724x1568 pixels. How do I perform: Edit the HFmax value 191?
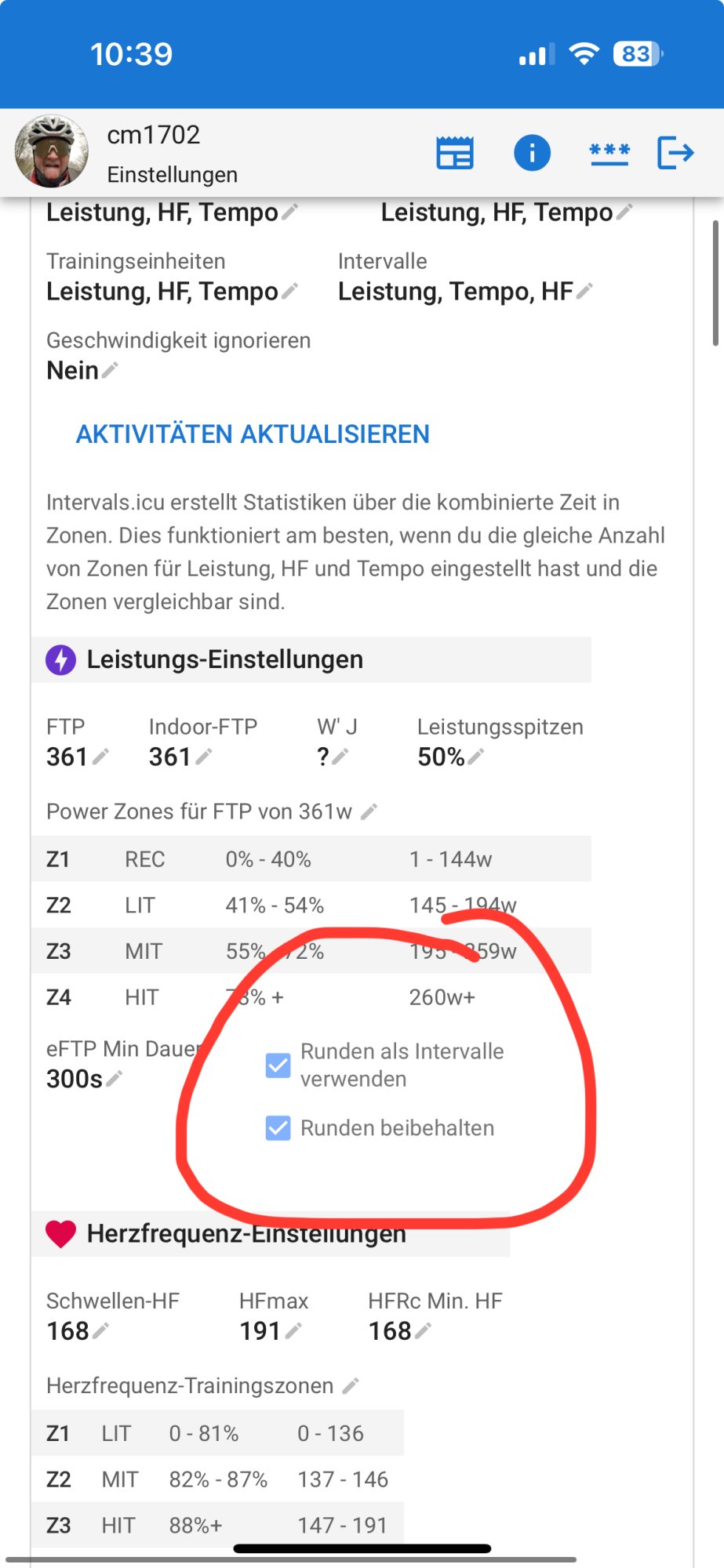(x=293, y=1330)
